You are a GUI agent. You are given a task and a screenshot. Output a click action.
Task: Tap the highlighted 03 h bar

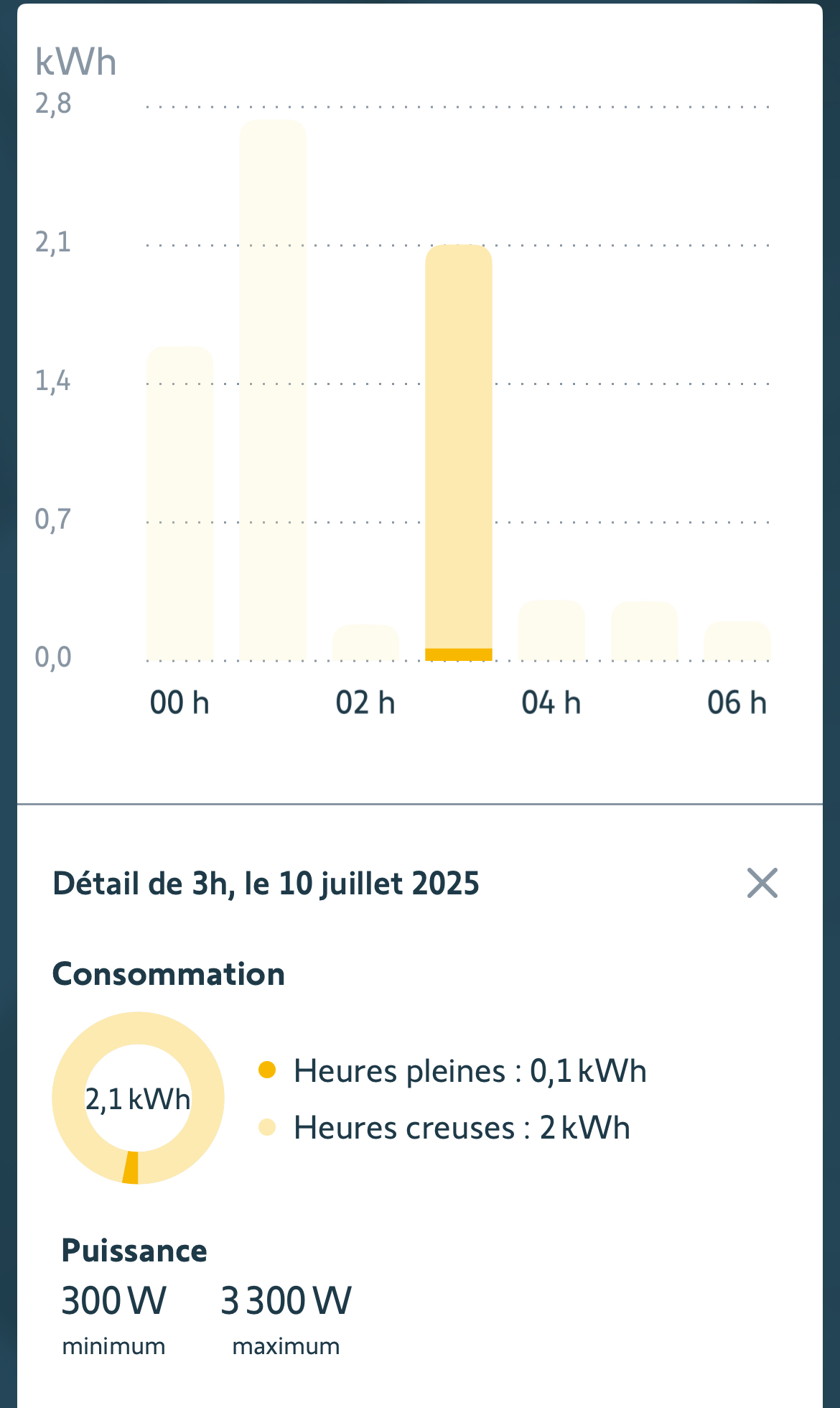coord(459,453)
